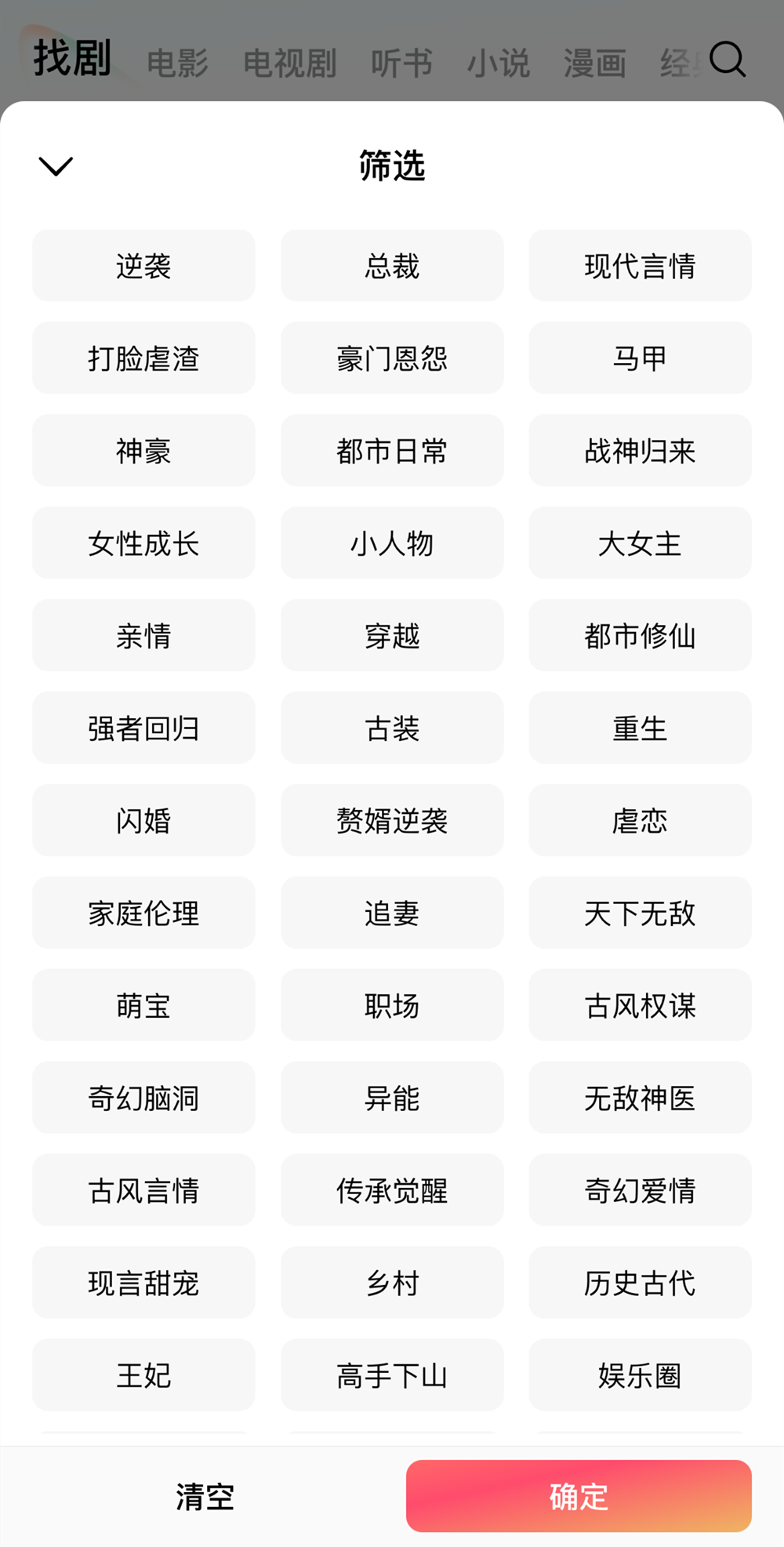
Task: Choose the 高手下山 filter
Action: pyautogui.click(x=392, y=1376)
